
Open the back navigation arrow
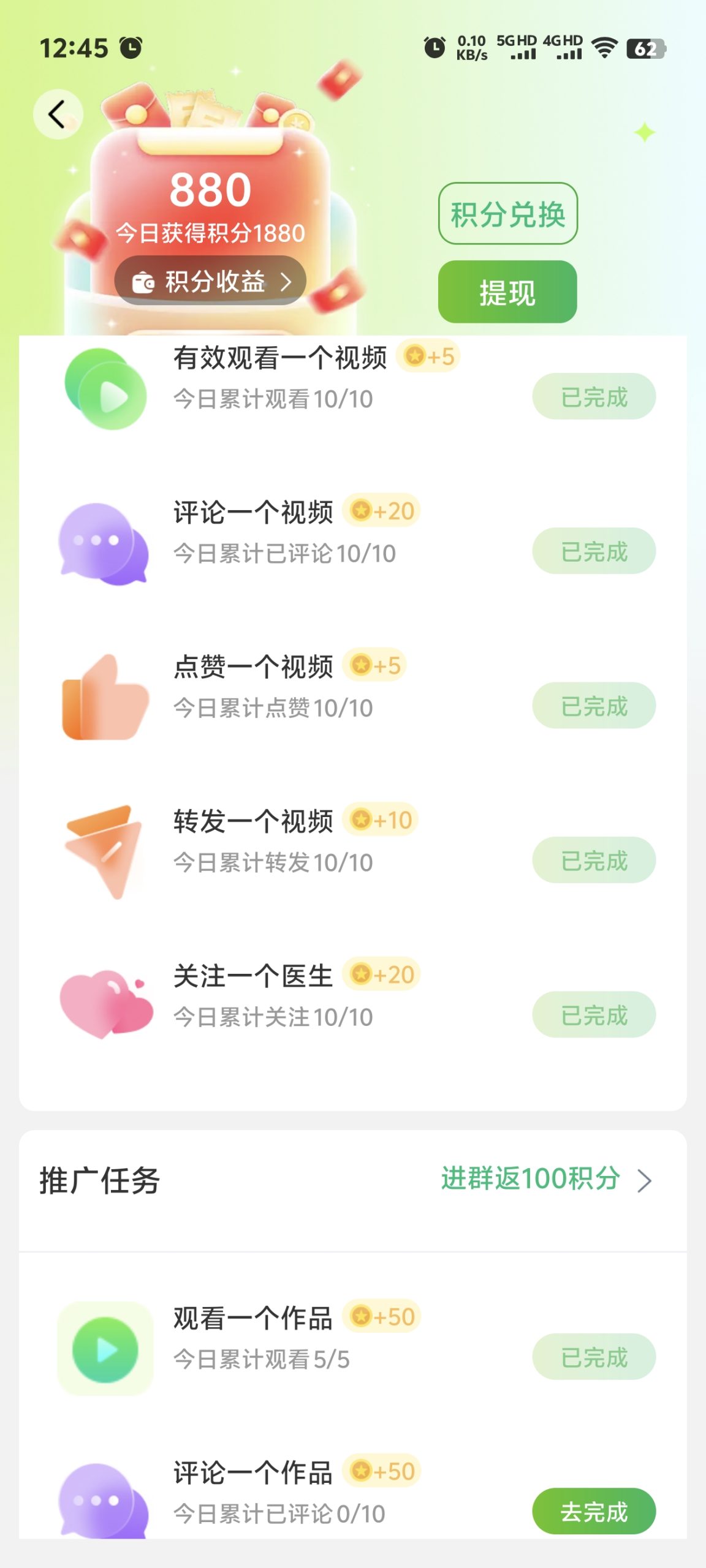coord(57,113)
